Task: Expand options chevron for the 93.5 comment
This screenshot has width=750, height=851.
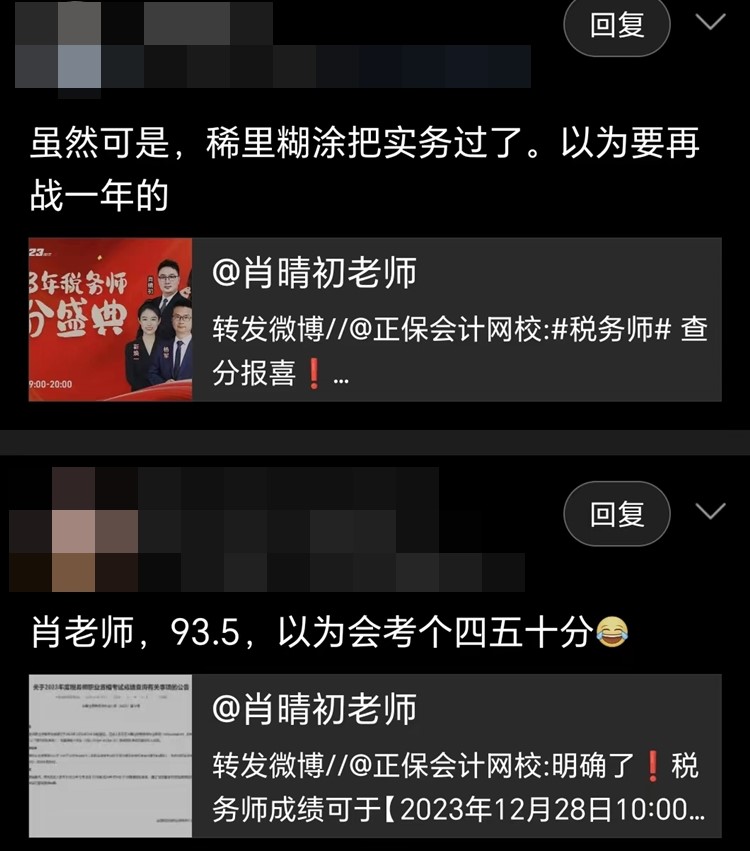Action: [x=710, y=512]
